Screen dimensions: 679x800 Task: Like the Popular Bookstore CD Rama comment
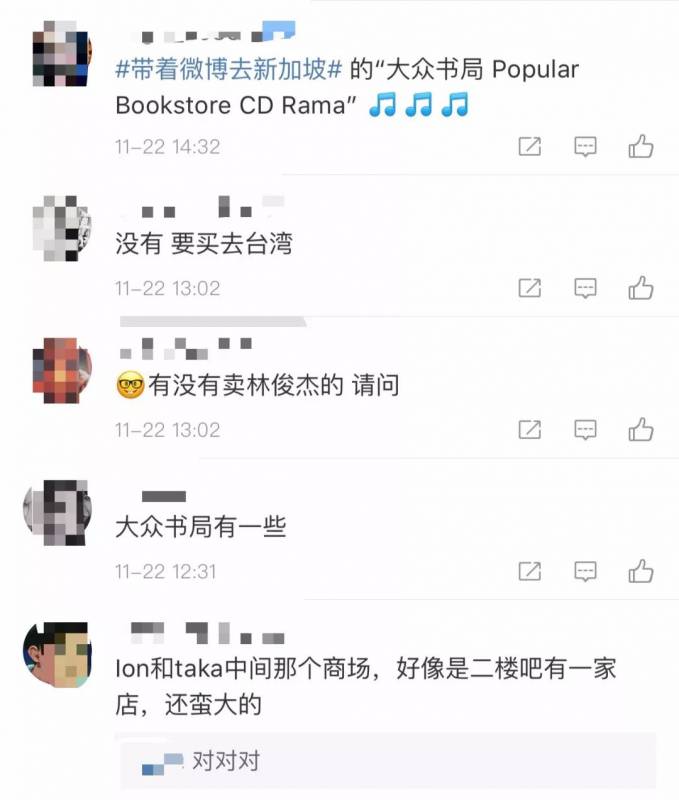pos(641,147)
